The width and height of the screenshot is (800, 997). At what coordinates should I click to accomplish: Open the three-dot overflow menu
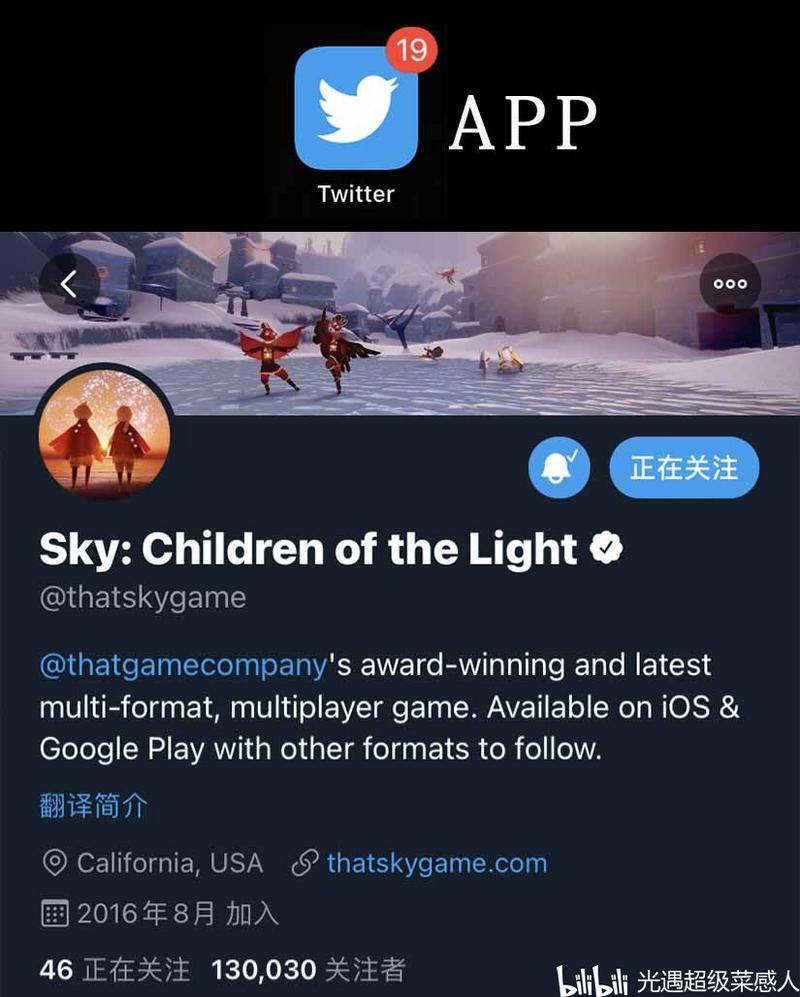point(730,284)
